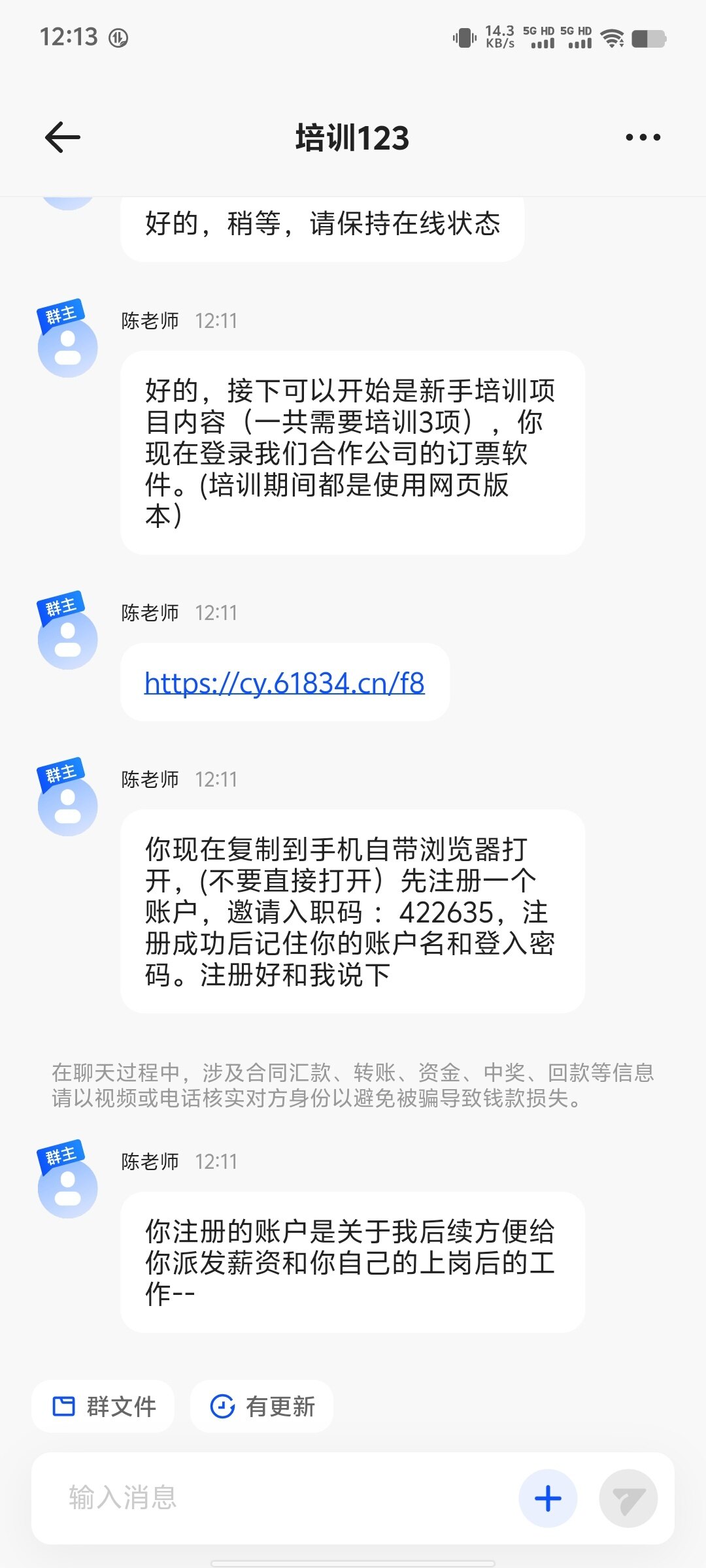This screenshot has width=706, height=1568.
Task: Open the plus attachment menu
Action: pyautogui.click(x=548, y=1498)
